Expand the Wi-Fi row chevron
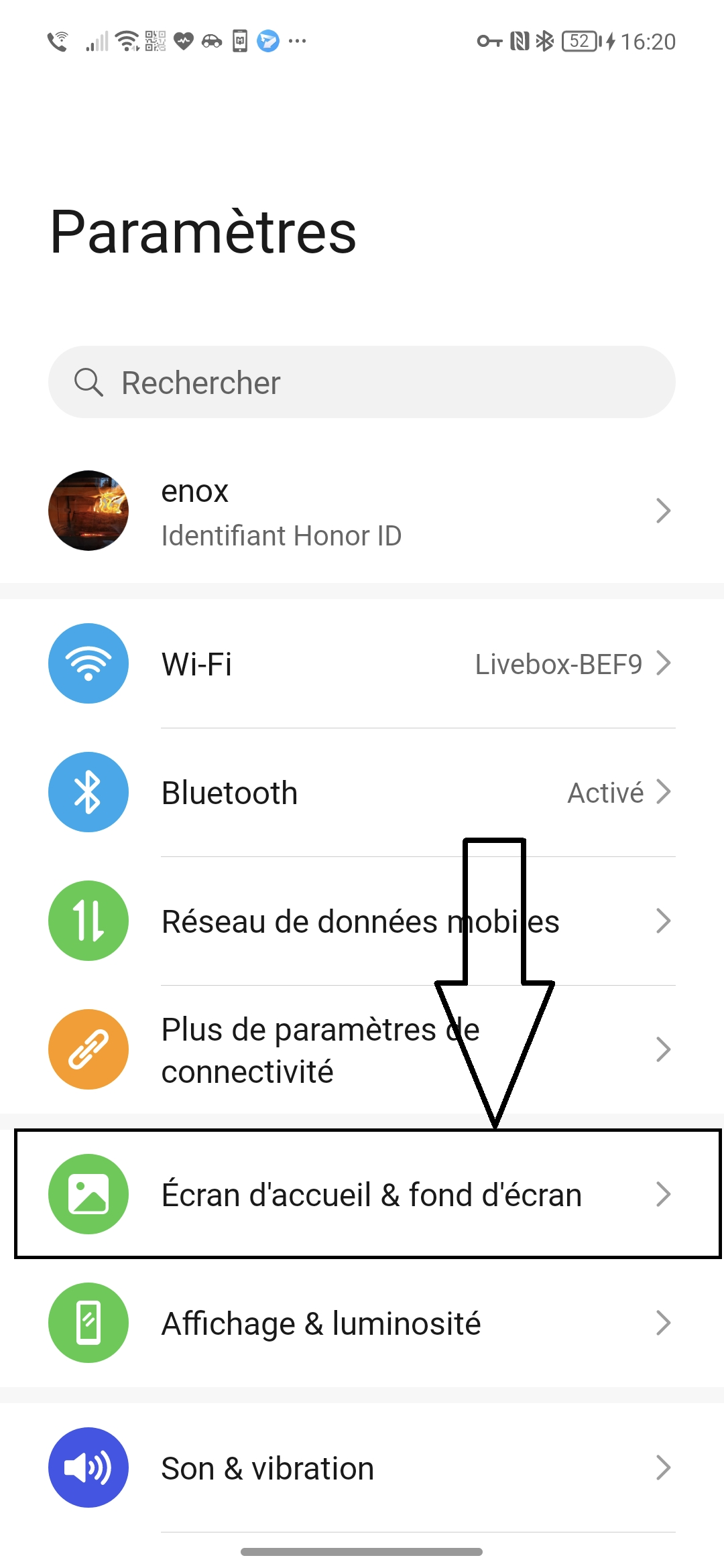This screenshot has width=724, height=1568. (664, 663)
